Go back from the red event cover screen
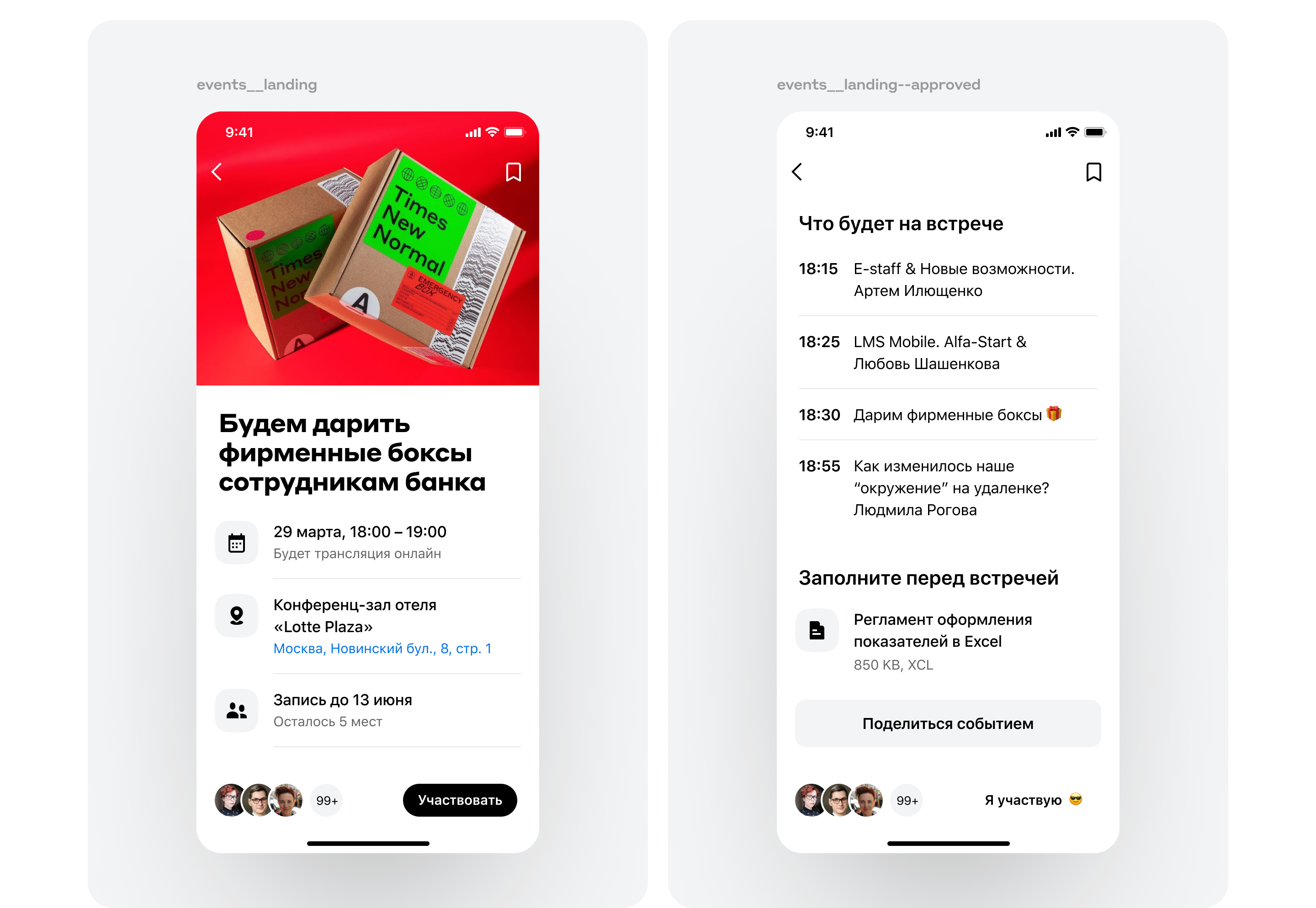1316x908 pixels. coord(217,172)
